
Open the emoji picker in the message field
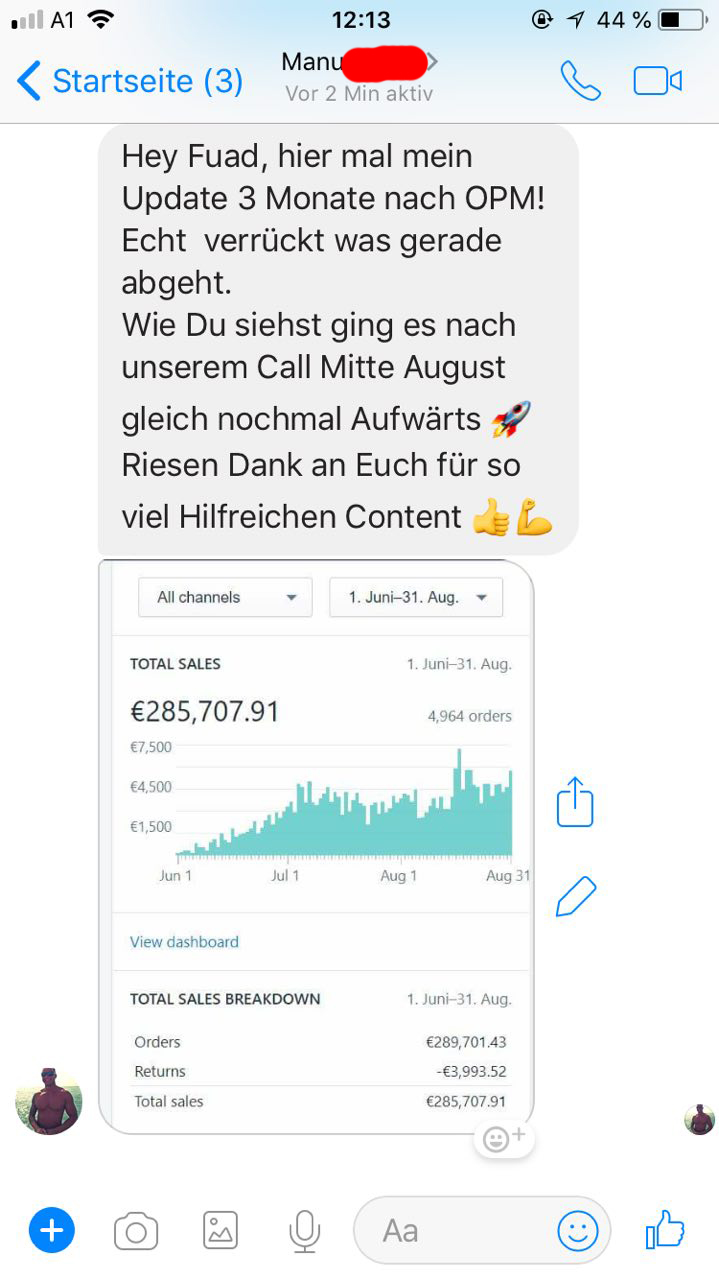click(577, 1230)
